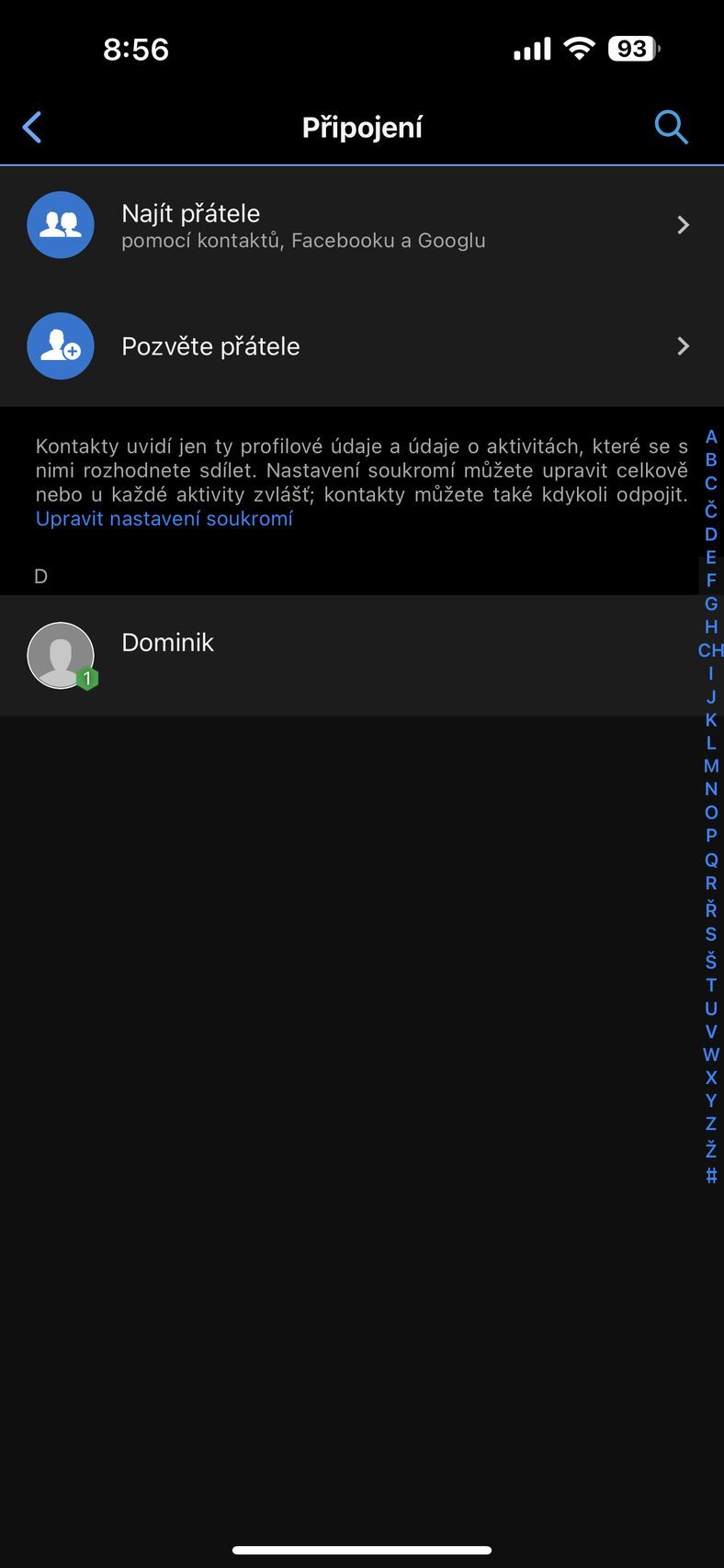The image size is (724, 1568).
Task: Jump to letter Z in index
Action: (710, 1123)
